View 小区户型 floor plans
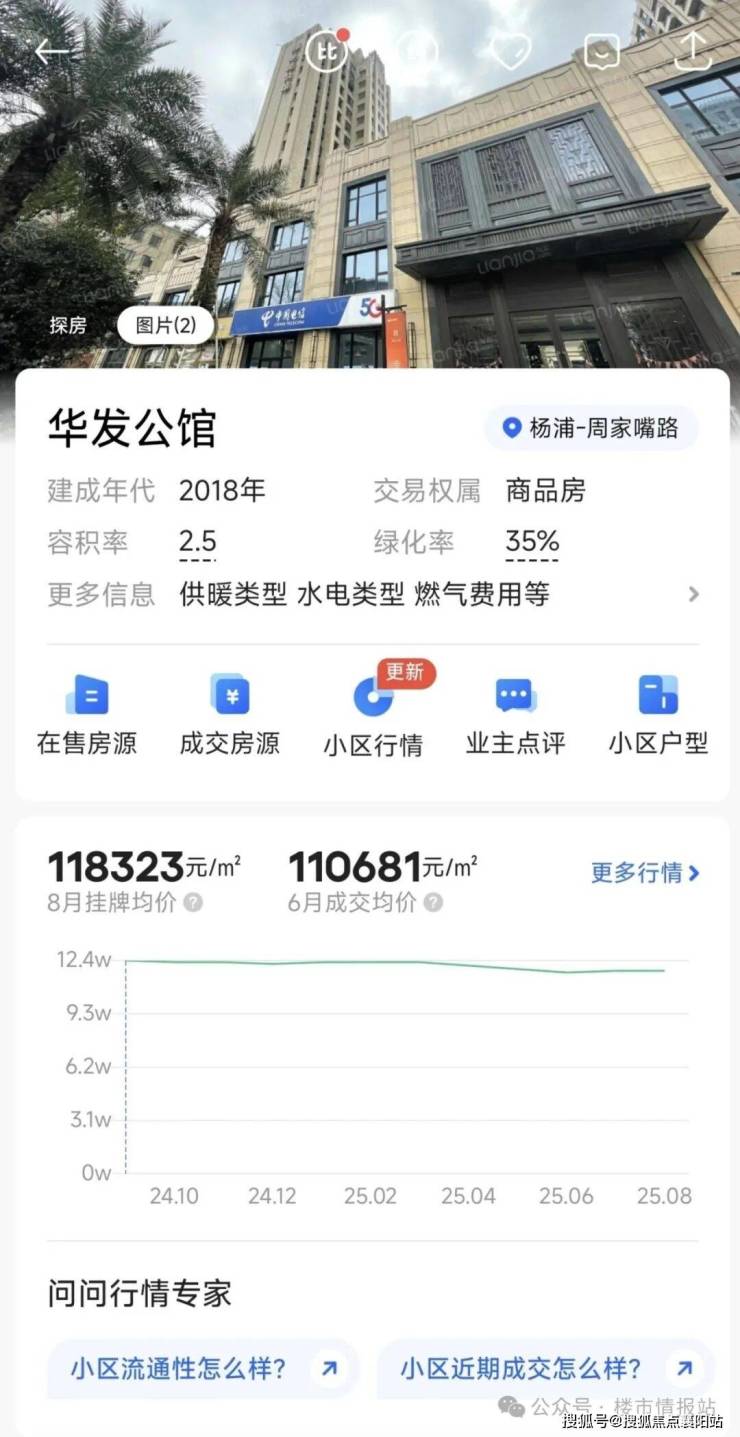 [658, 714]
